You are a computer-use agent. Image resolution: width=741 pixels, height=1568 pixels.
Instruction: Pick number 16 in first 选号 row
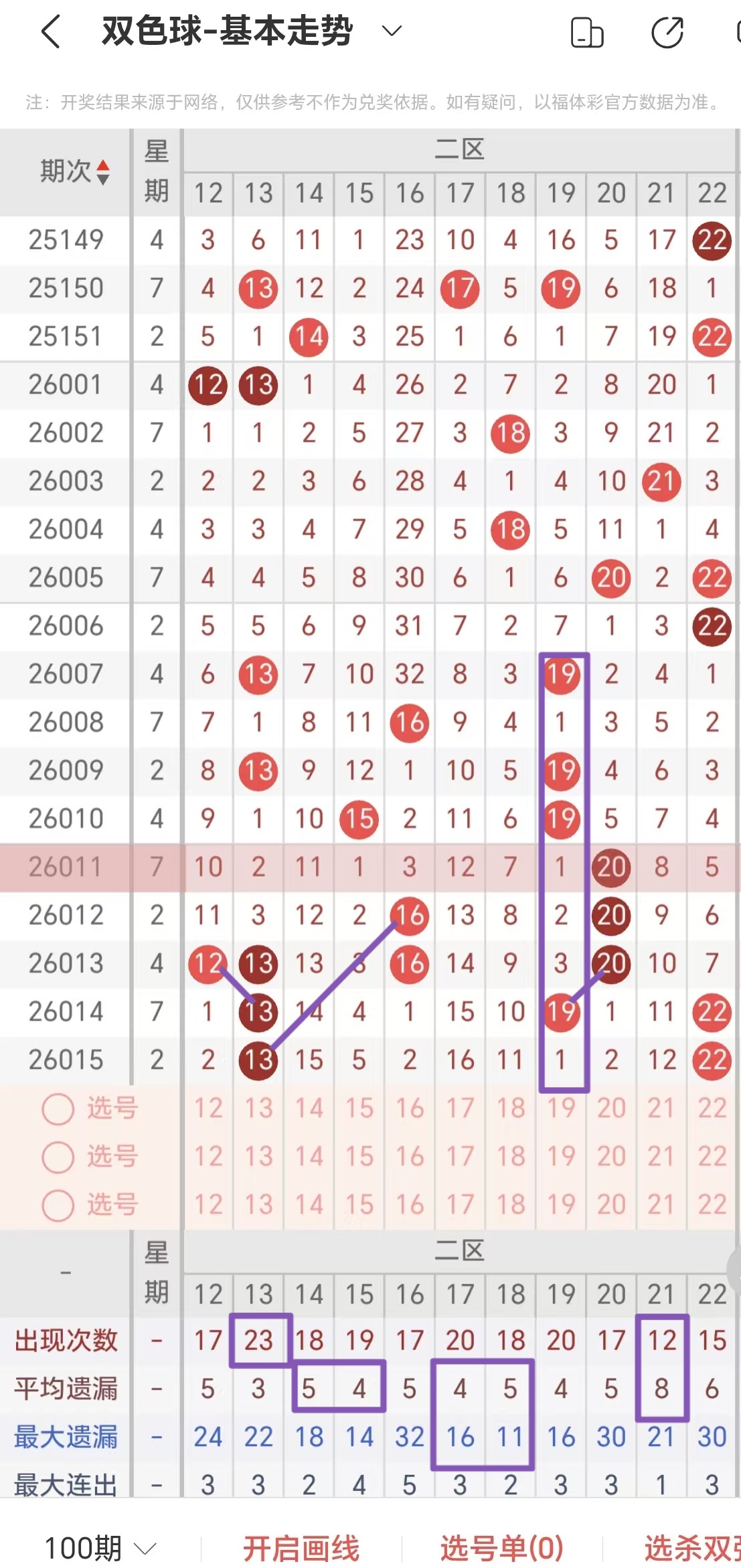tap(410, 1109)
